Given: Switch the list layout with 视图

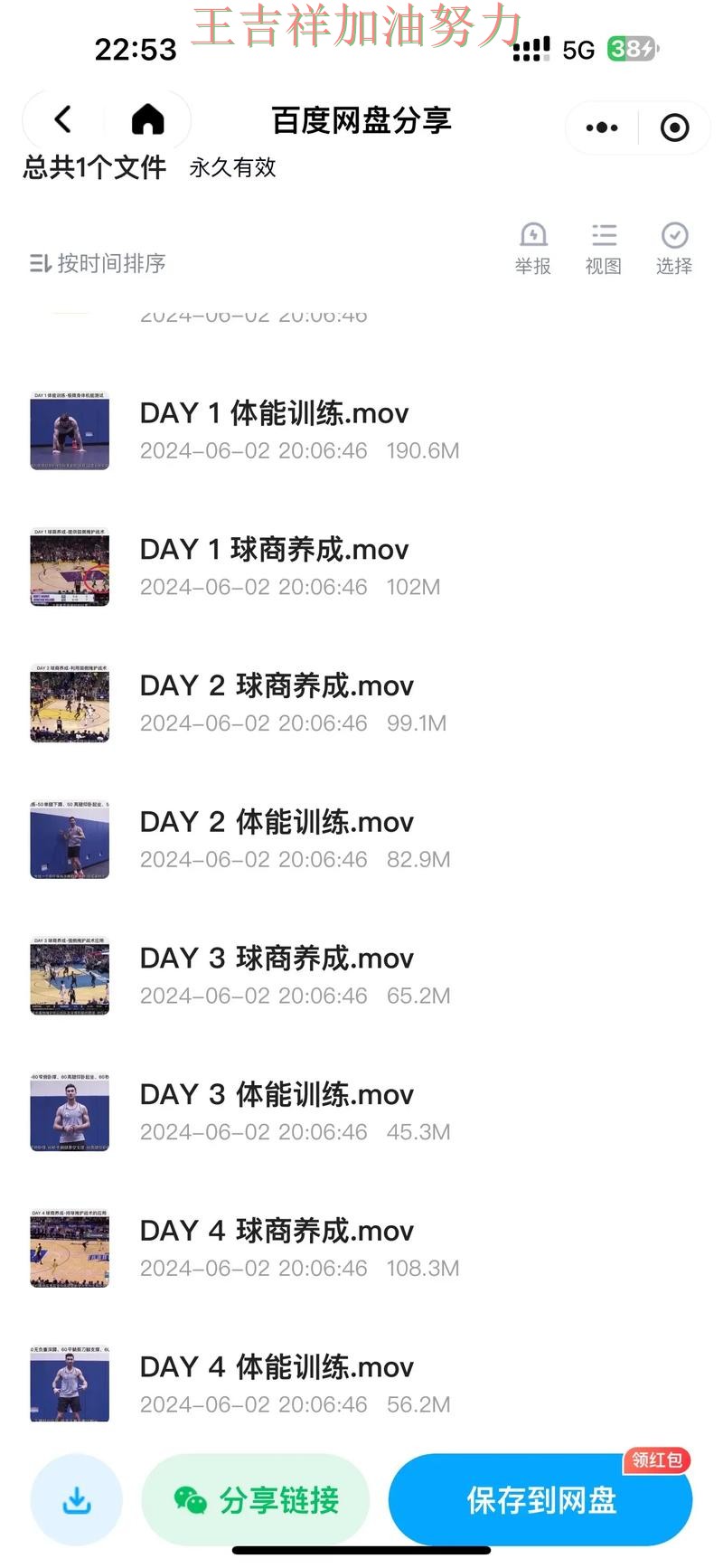Looking at the screenshot, I should coord(604,248).
